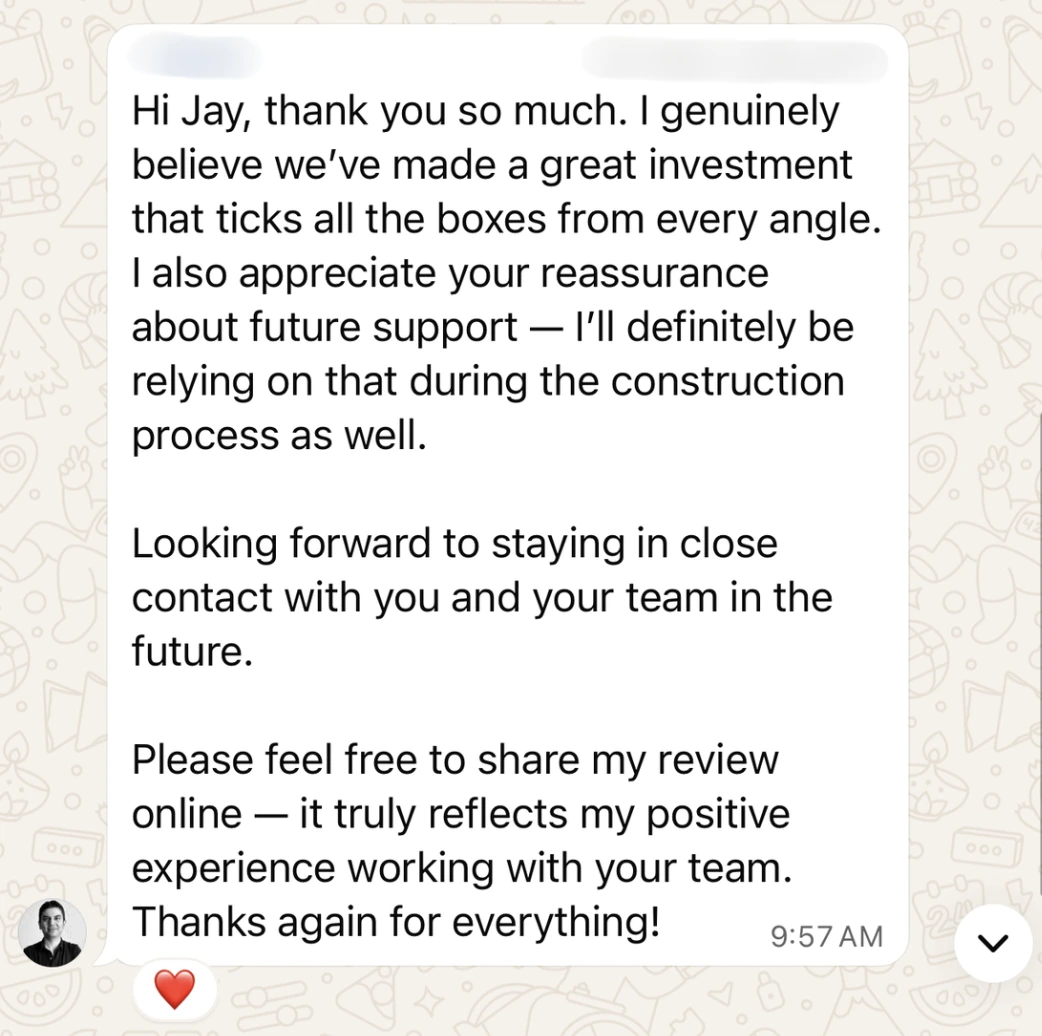Viewport: 1042px width, 1036px height.
Task: Open the sender's profile picture
Action: pos(52,933)
